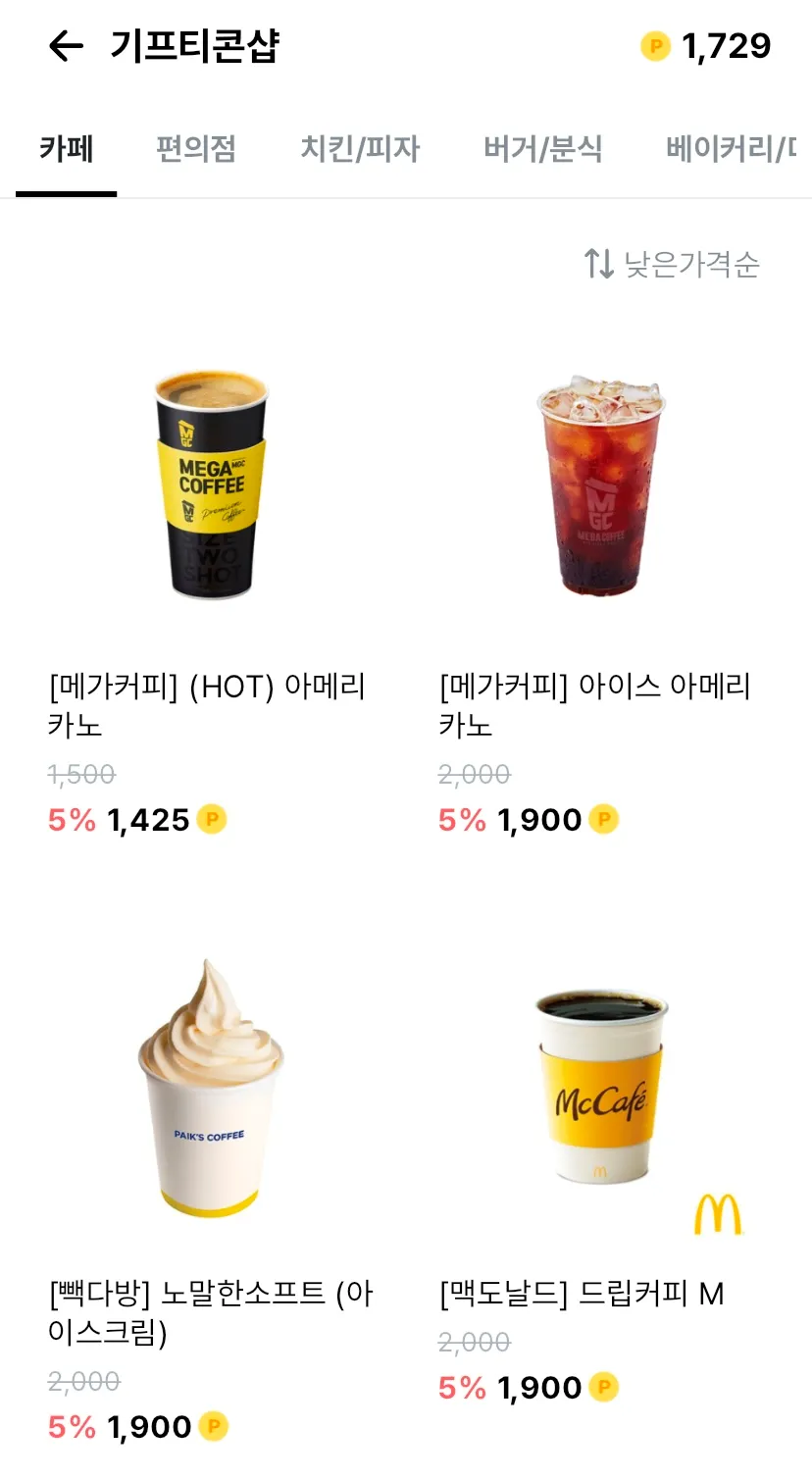Open the [맥도날드] 드립커피 M product link
The width and height of the screenshot is (812, 1479).
tap(580, 1295)
